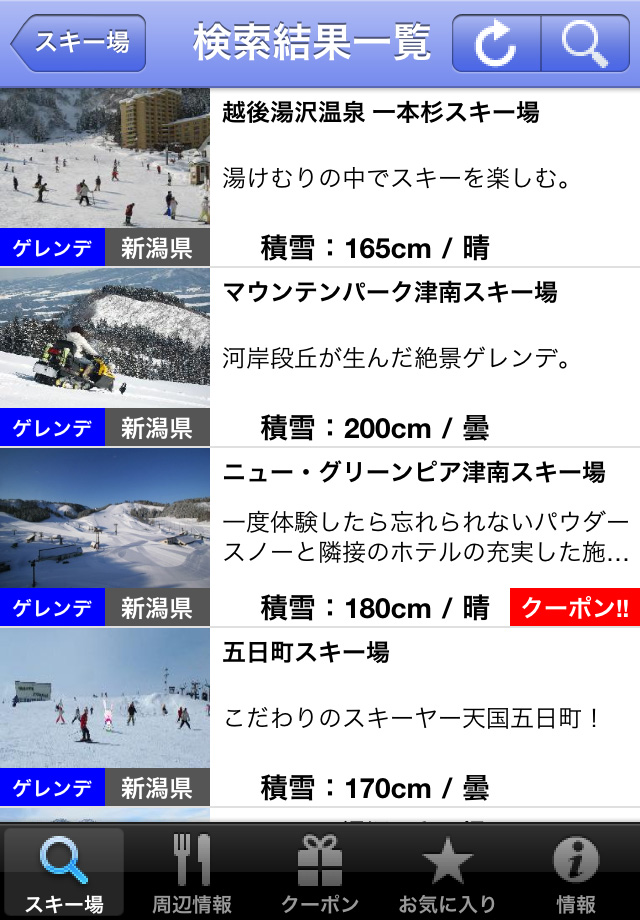Viewport: 640px width, 920px height.
Task: Go back to スキー場 screen
Action: pos(79,43)
